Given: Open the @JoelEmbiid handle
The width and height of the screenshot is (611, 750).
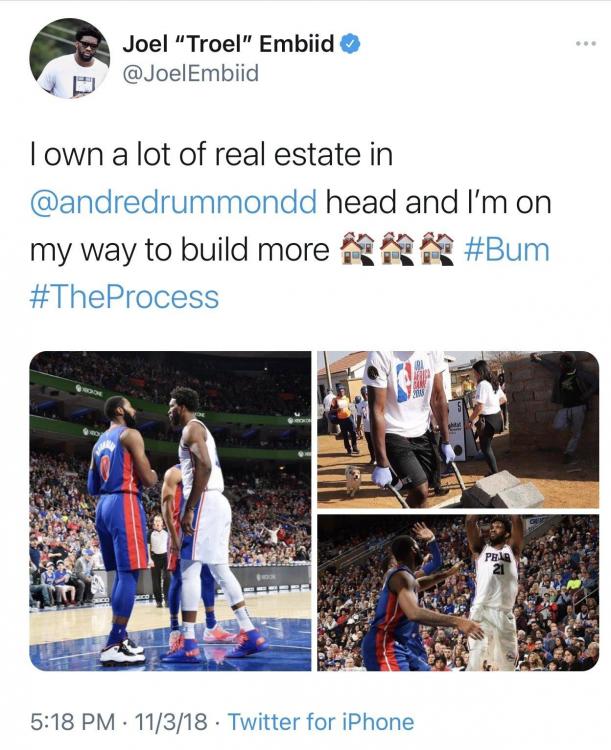Looking at the screenshot, I should (190, 73).
